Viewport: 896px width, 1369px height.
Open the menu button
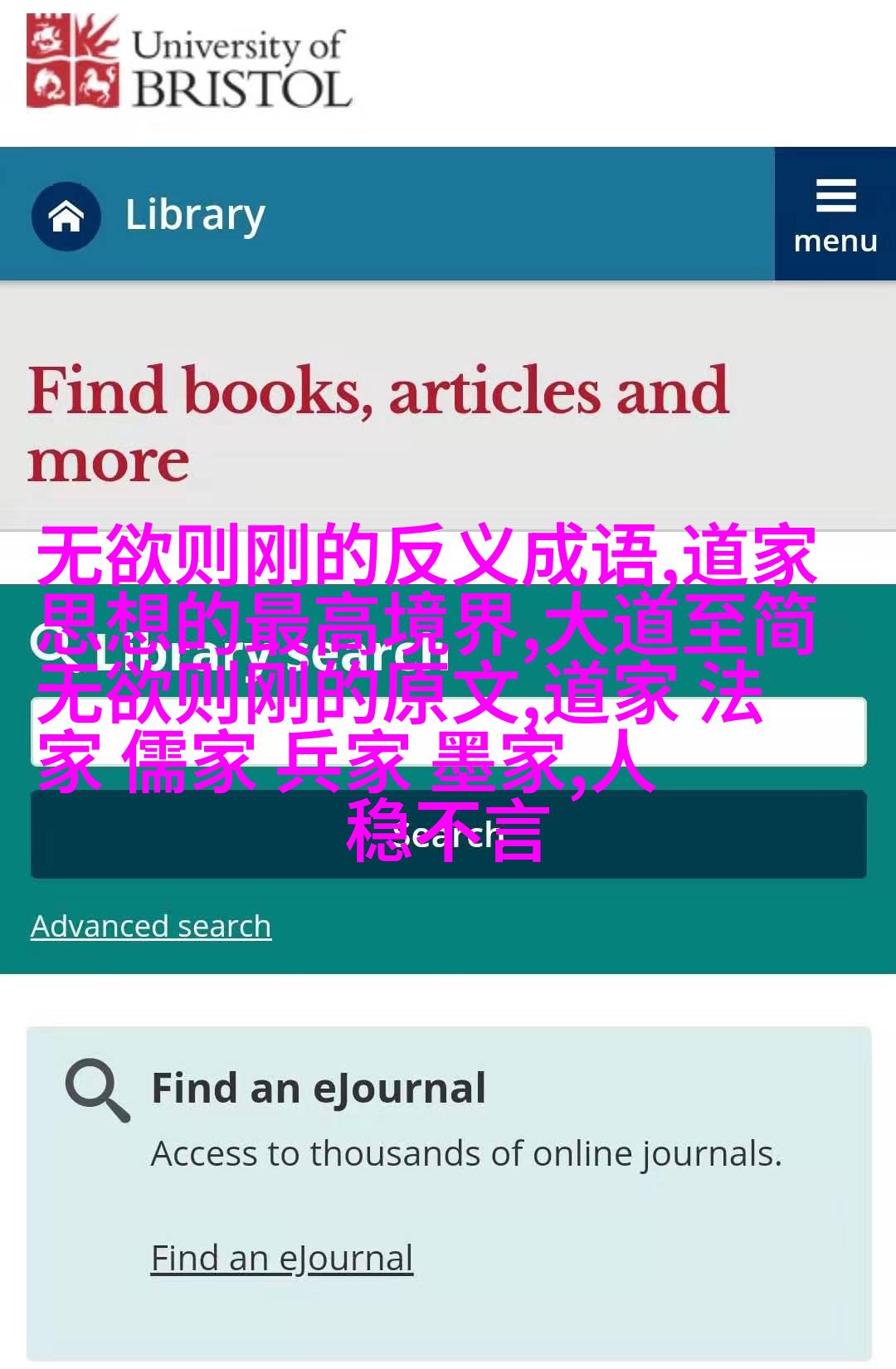click(835, 215)
